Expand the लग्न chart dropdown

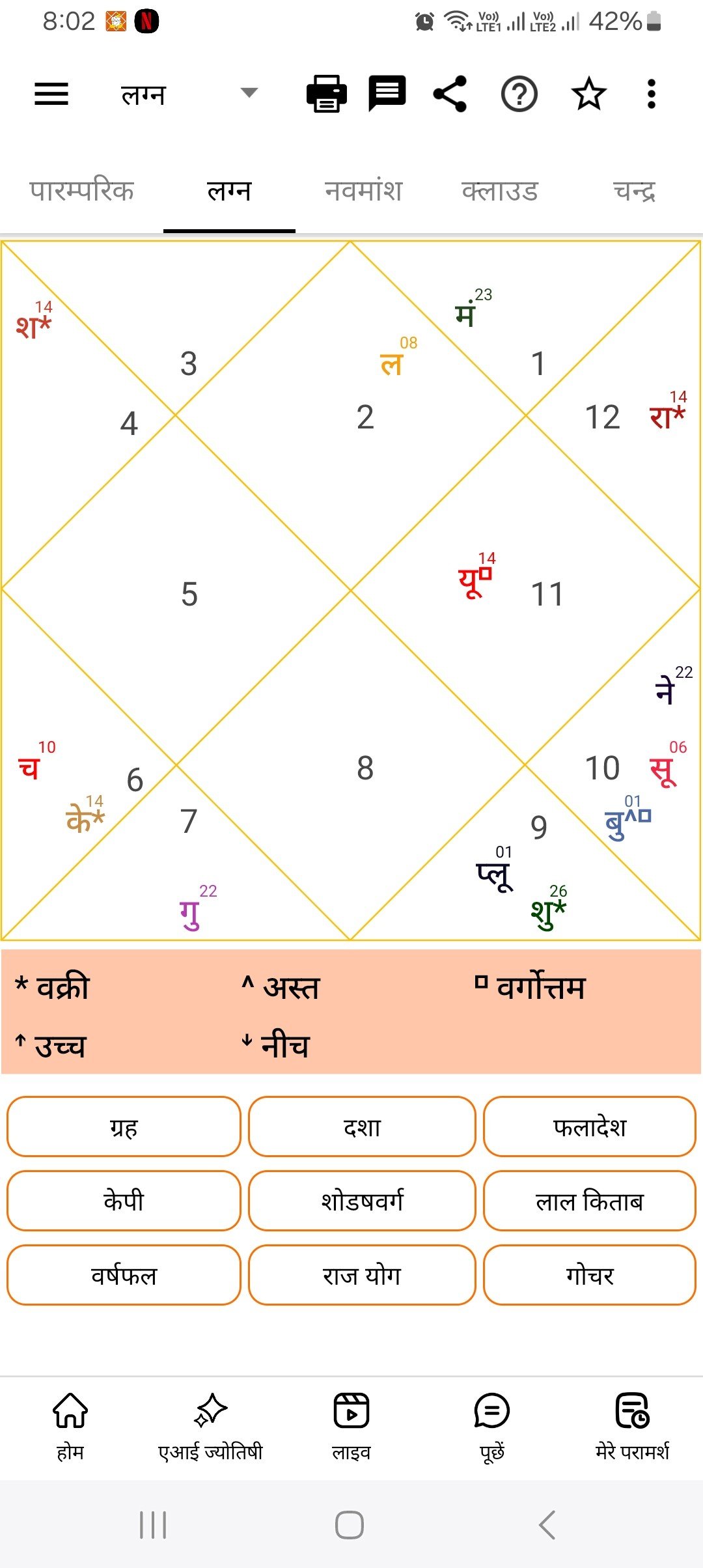(x=249, y=93)
